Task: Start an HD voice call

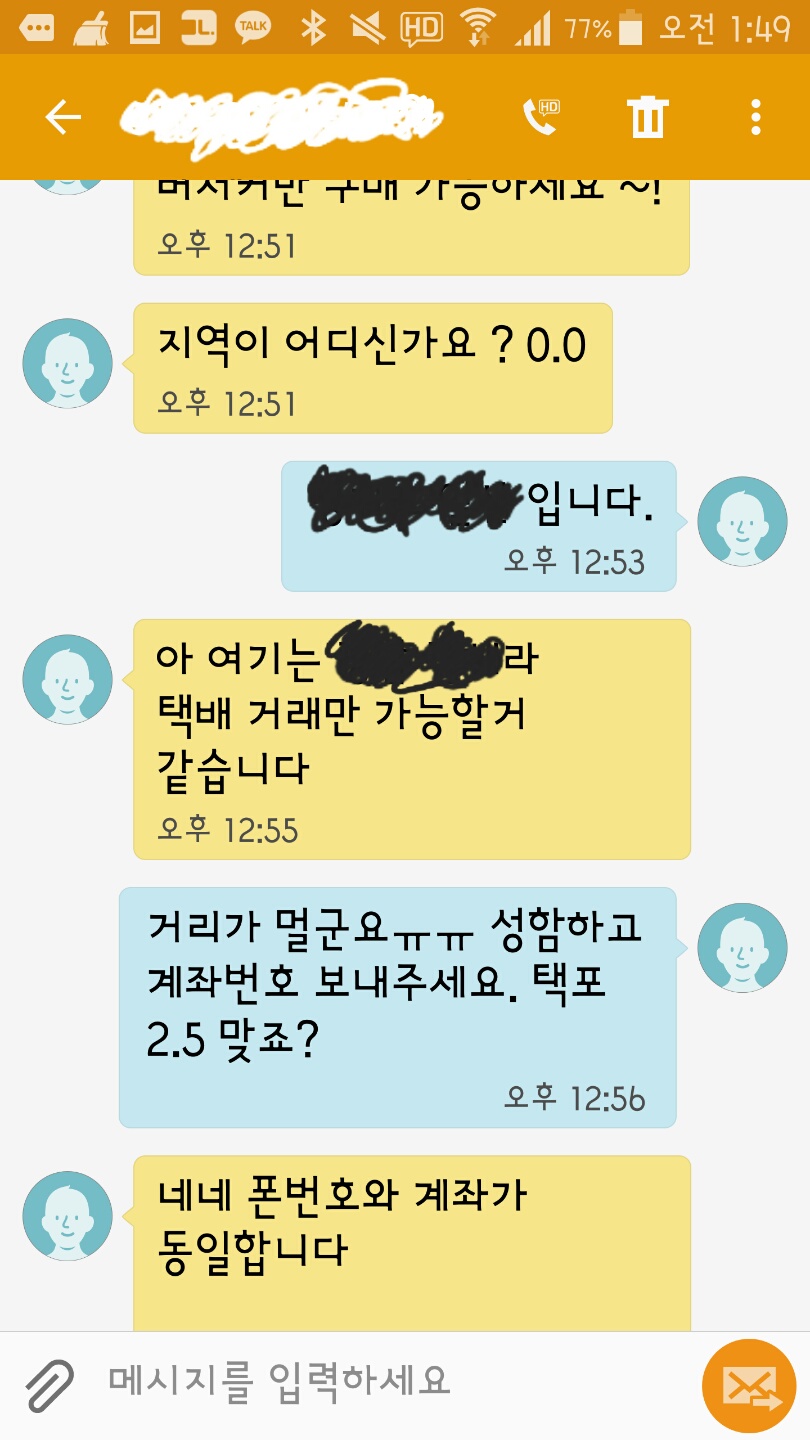Action: [x=541, y=118]
